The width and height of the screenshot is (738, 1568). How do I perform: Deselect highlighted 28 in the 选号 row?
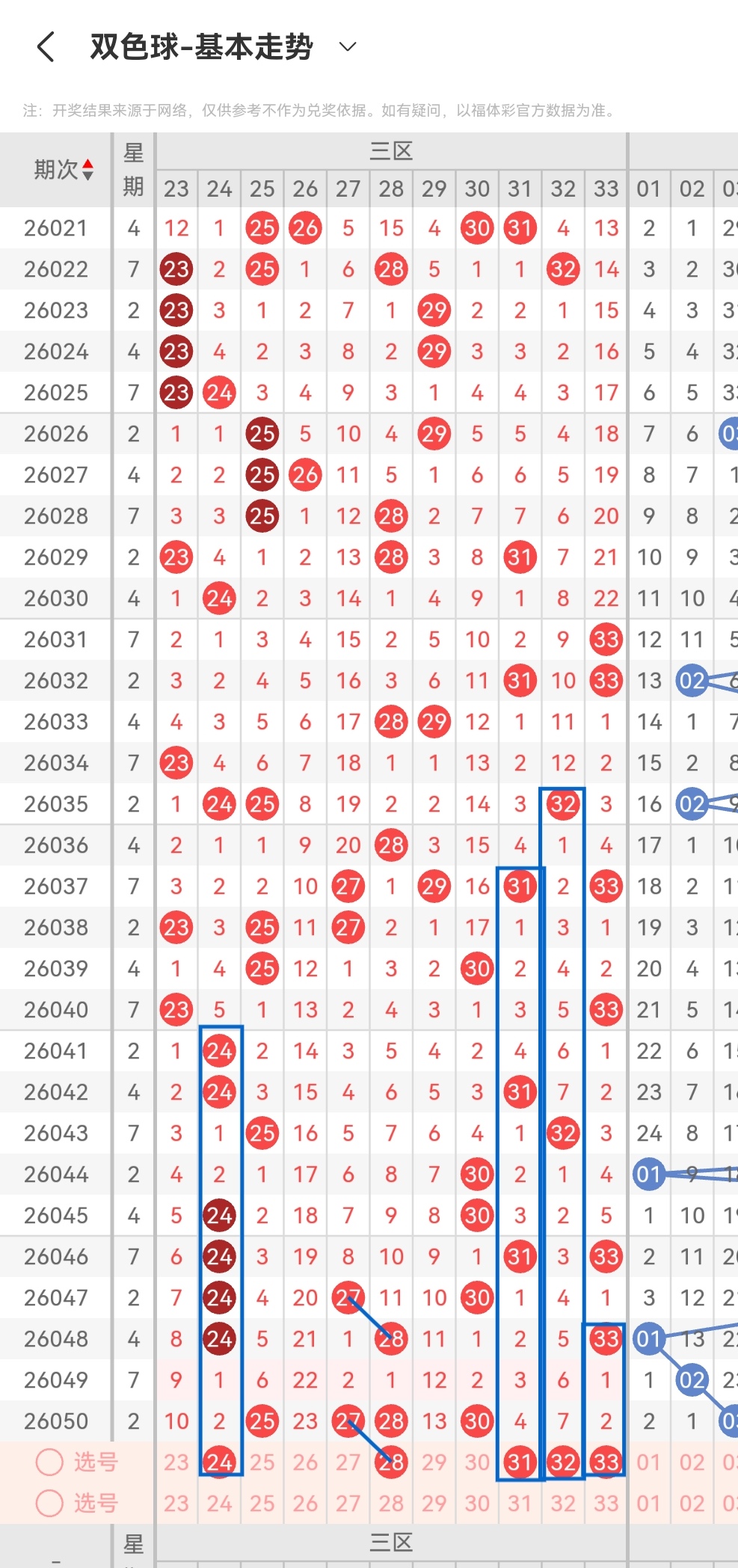391,1462
